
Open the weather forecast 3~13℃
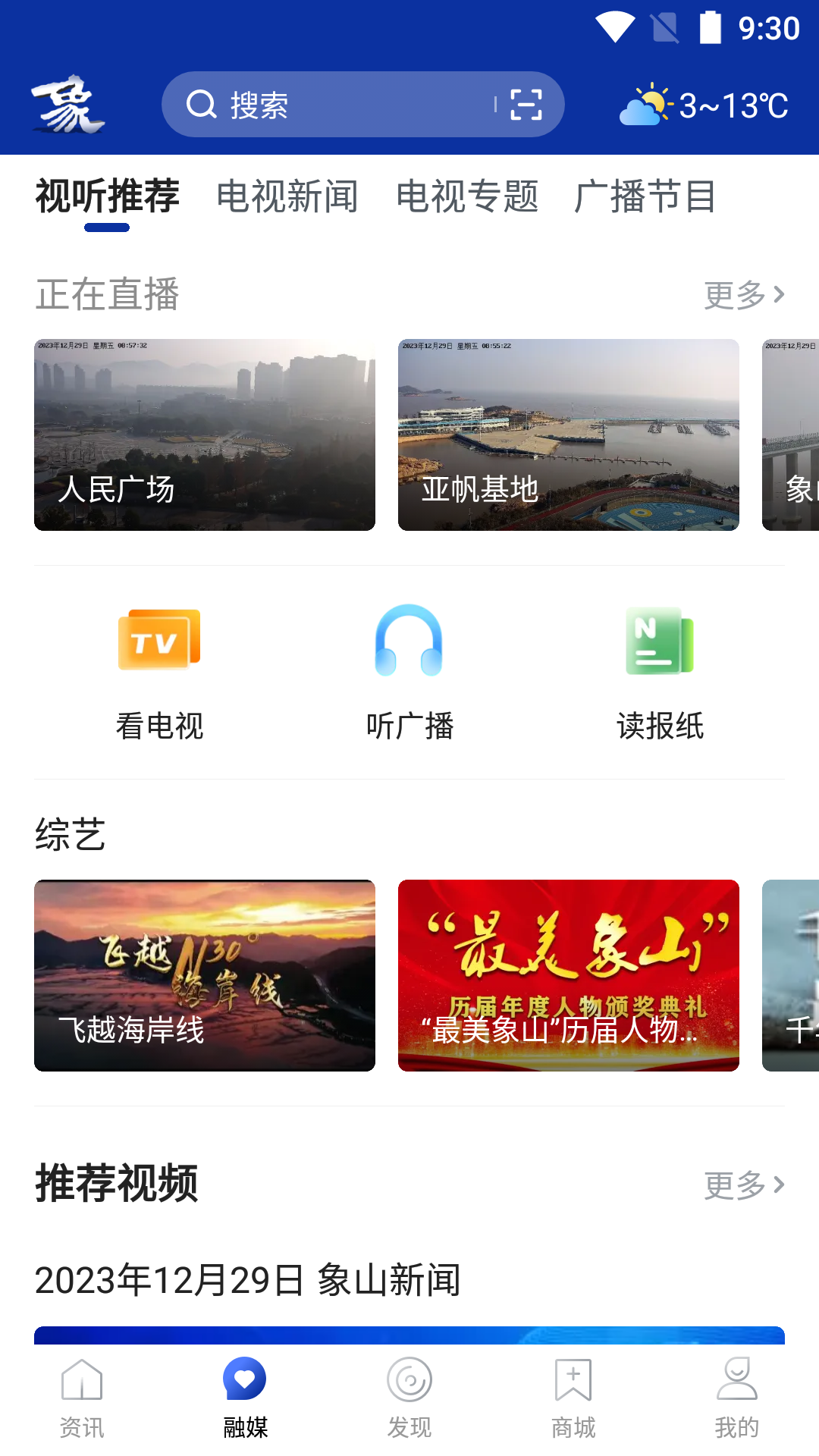tap(704, 105)
